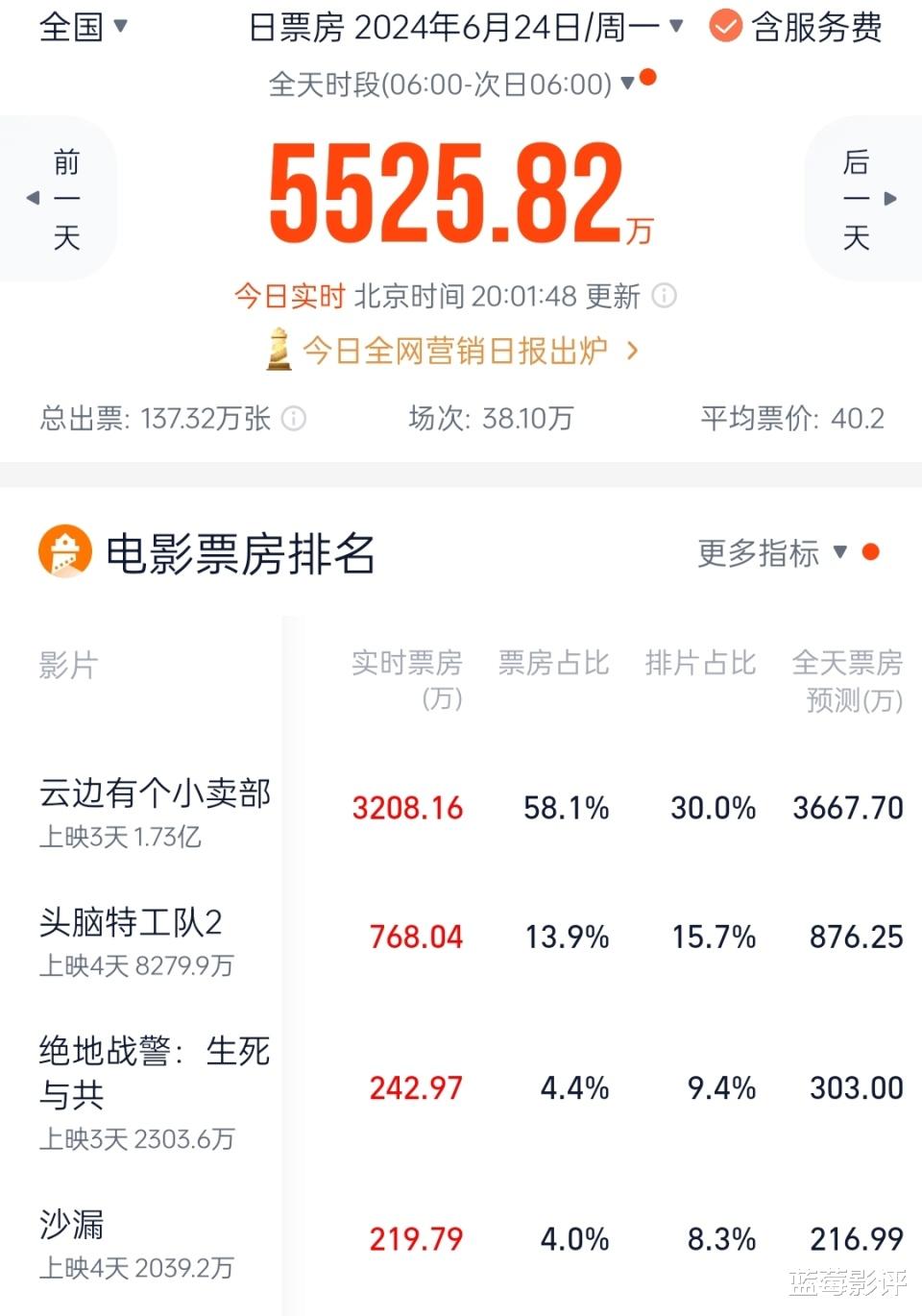Tap the info icon beside 更新 time
The image size is (922, 1316).
(665, 296)
